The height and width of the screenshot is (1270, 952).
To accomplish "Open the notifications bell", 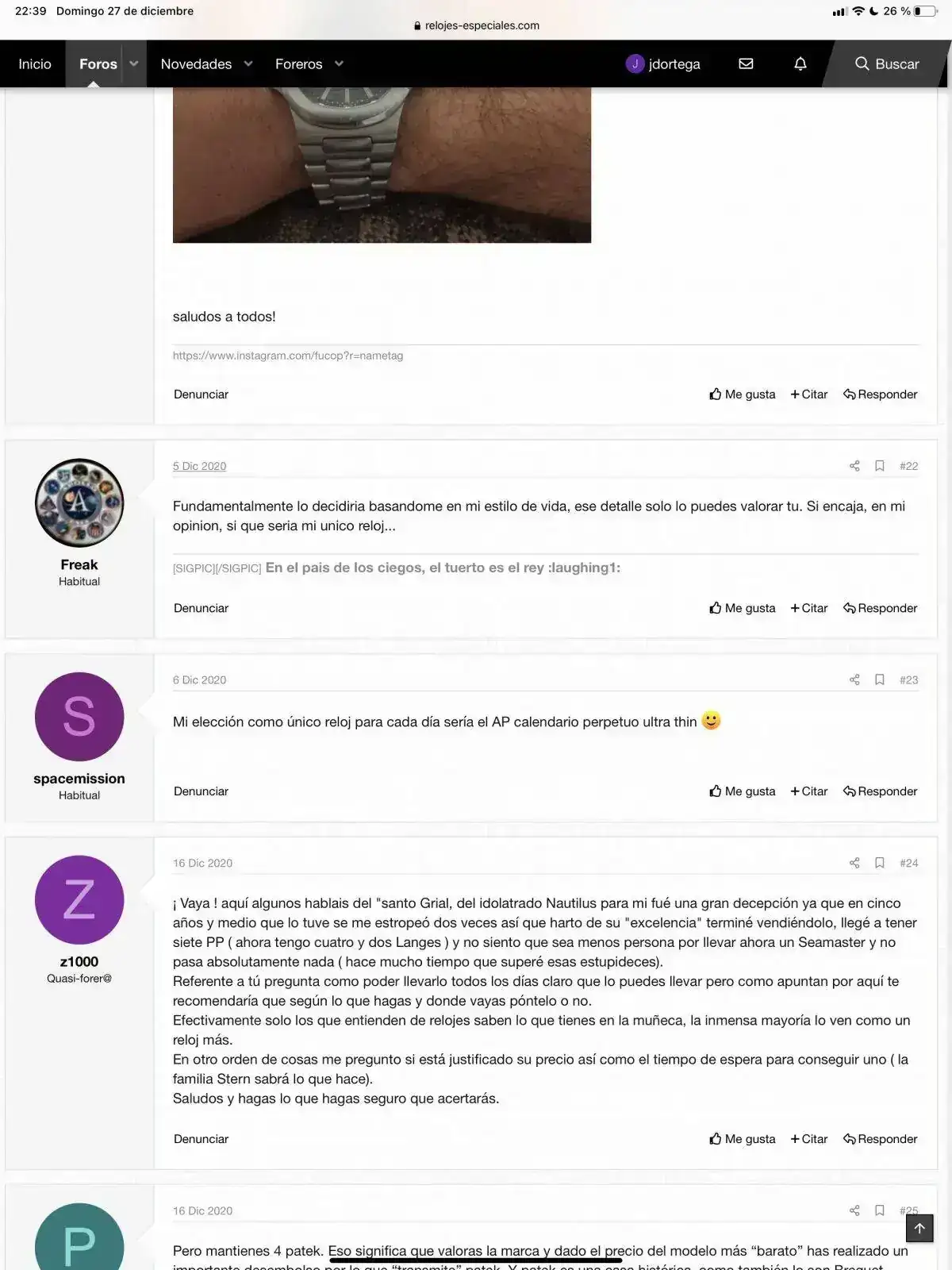I will (x=800, y=64).
